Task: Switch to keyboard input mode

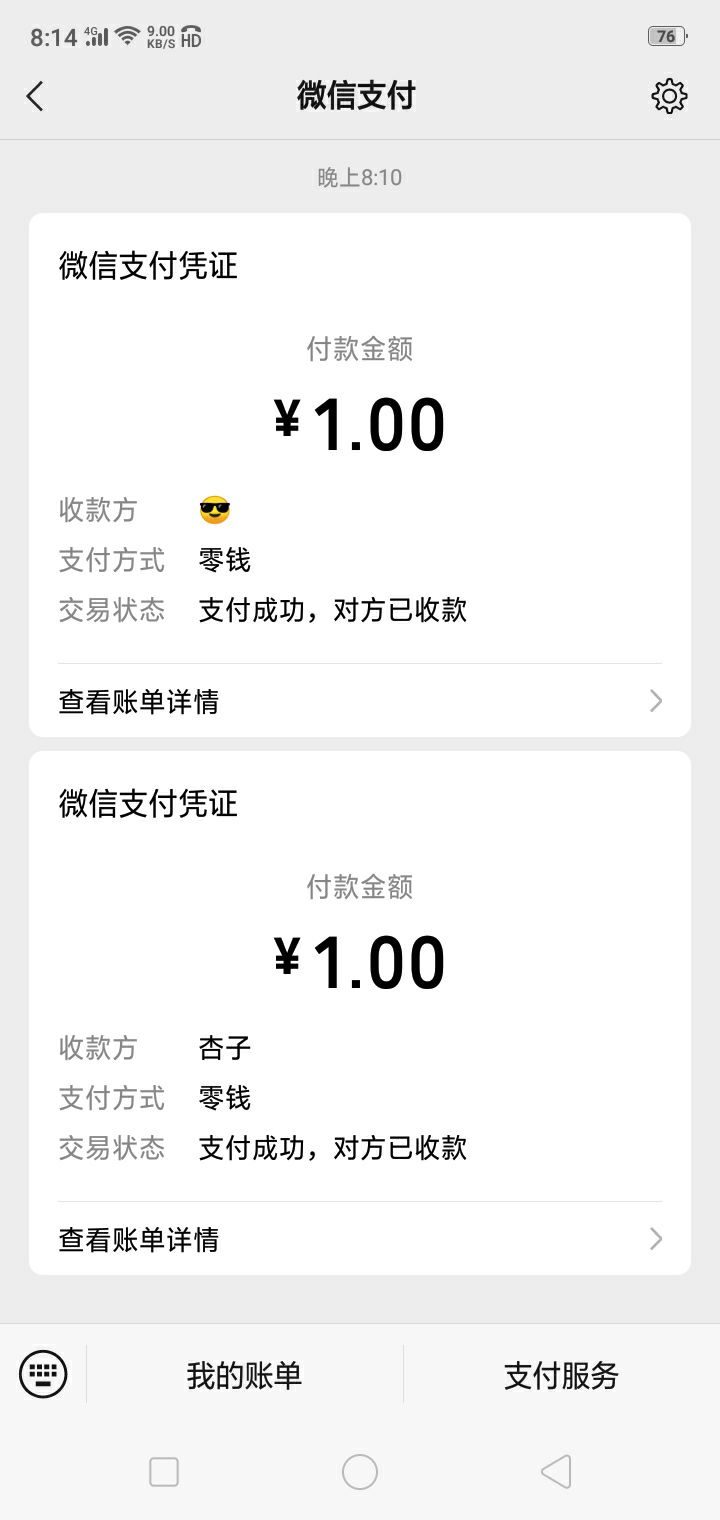Action: [43, 1374]
